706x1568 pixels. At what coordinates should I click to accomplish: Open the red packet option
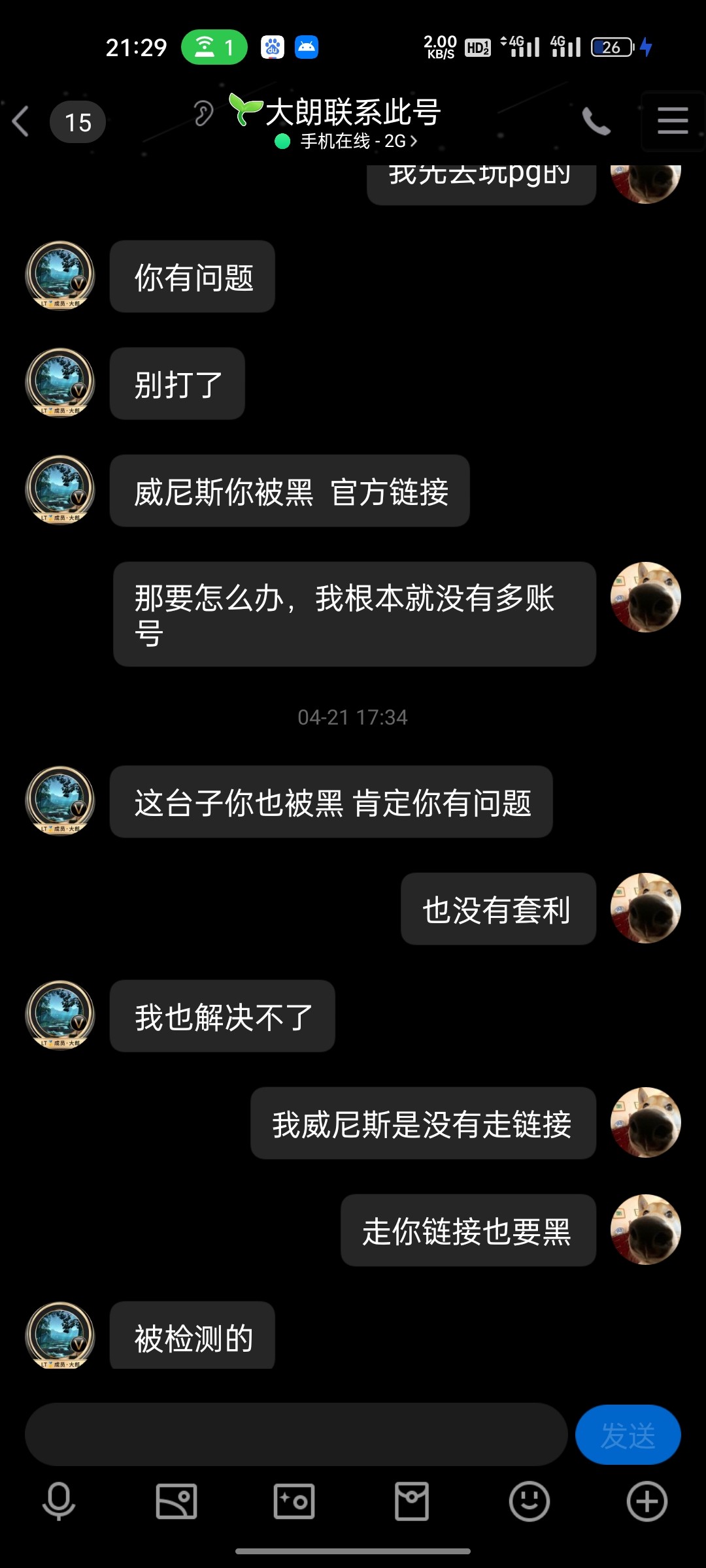click(412, 1501)
